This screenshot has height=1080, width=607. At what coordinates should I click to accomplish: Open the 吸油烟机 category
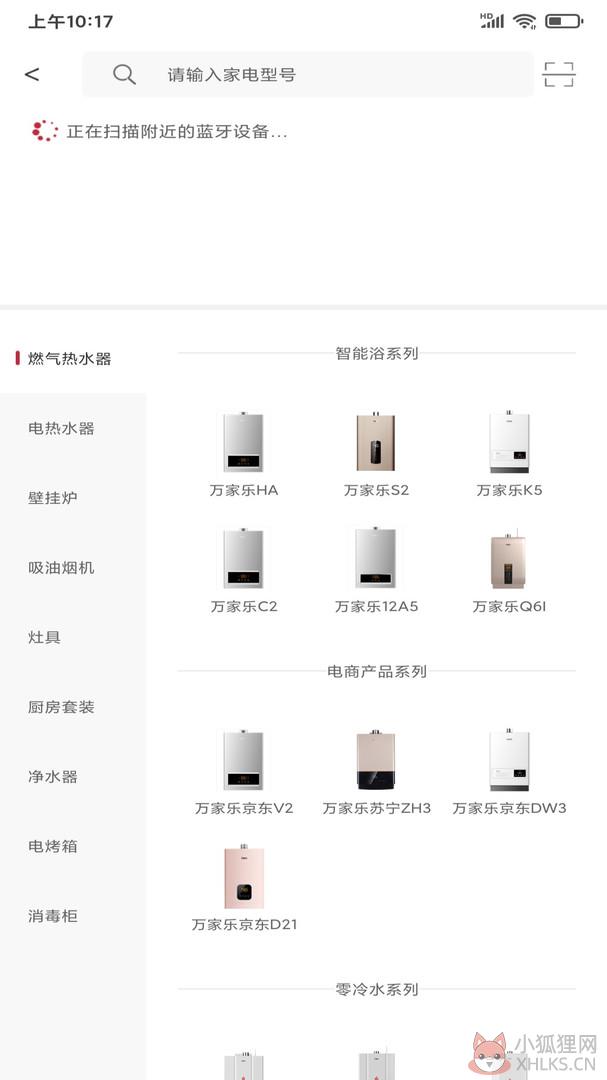pyautogui.click(x=61, y=568)
